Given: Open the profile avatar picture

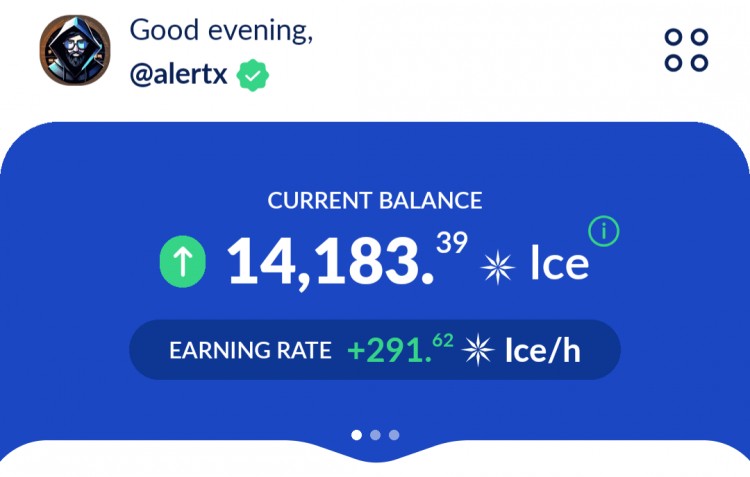Looking at the screenshot, I should (74, 50).
